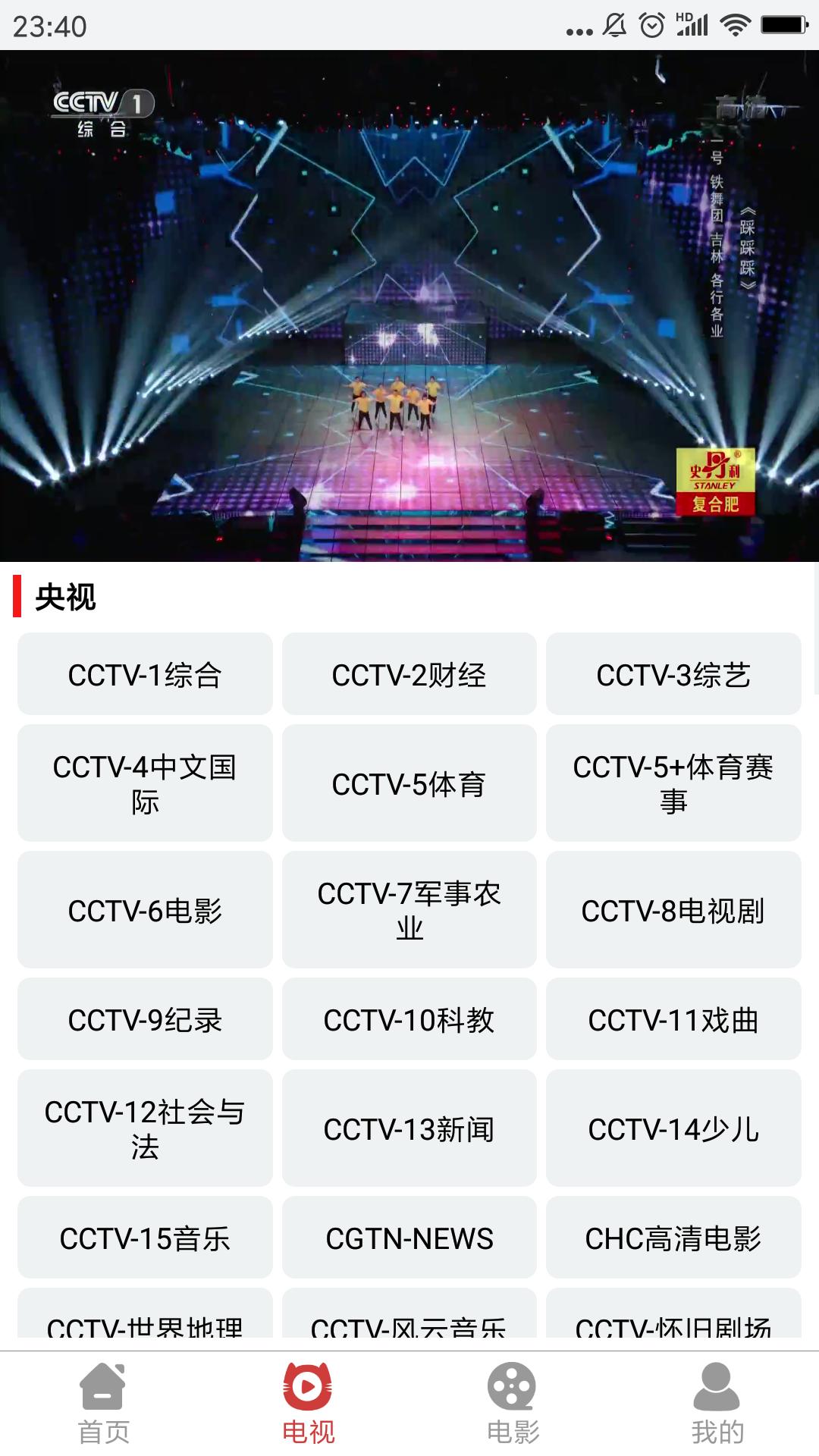Screen dimensions: 819x1456
Task: Select the CCTV-1综合 channel
Action: pos(145,674)
